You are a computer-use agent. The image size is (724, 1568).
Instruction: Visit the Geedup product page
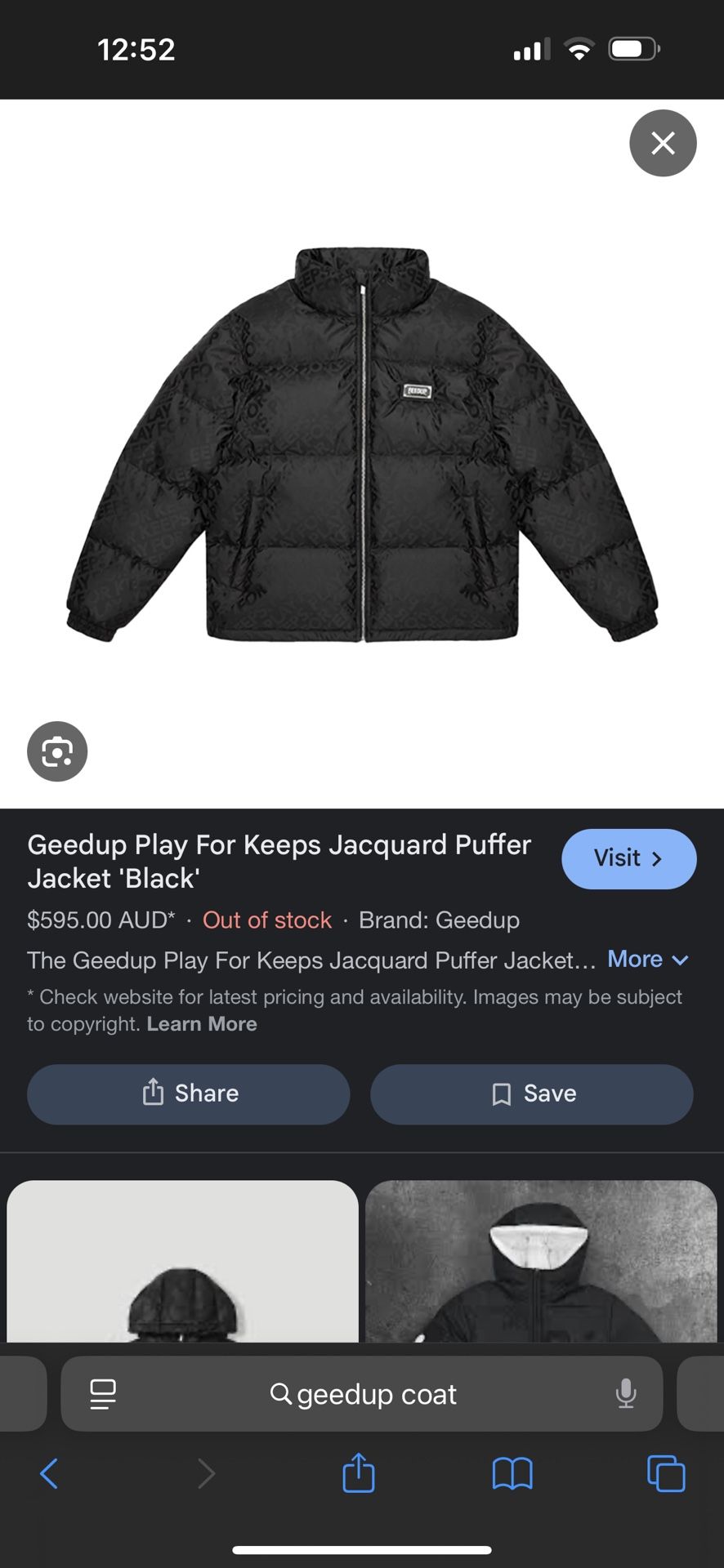coord(628,858)
